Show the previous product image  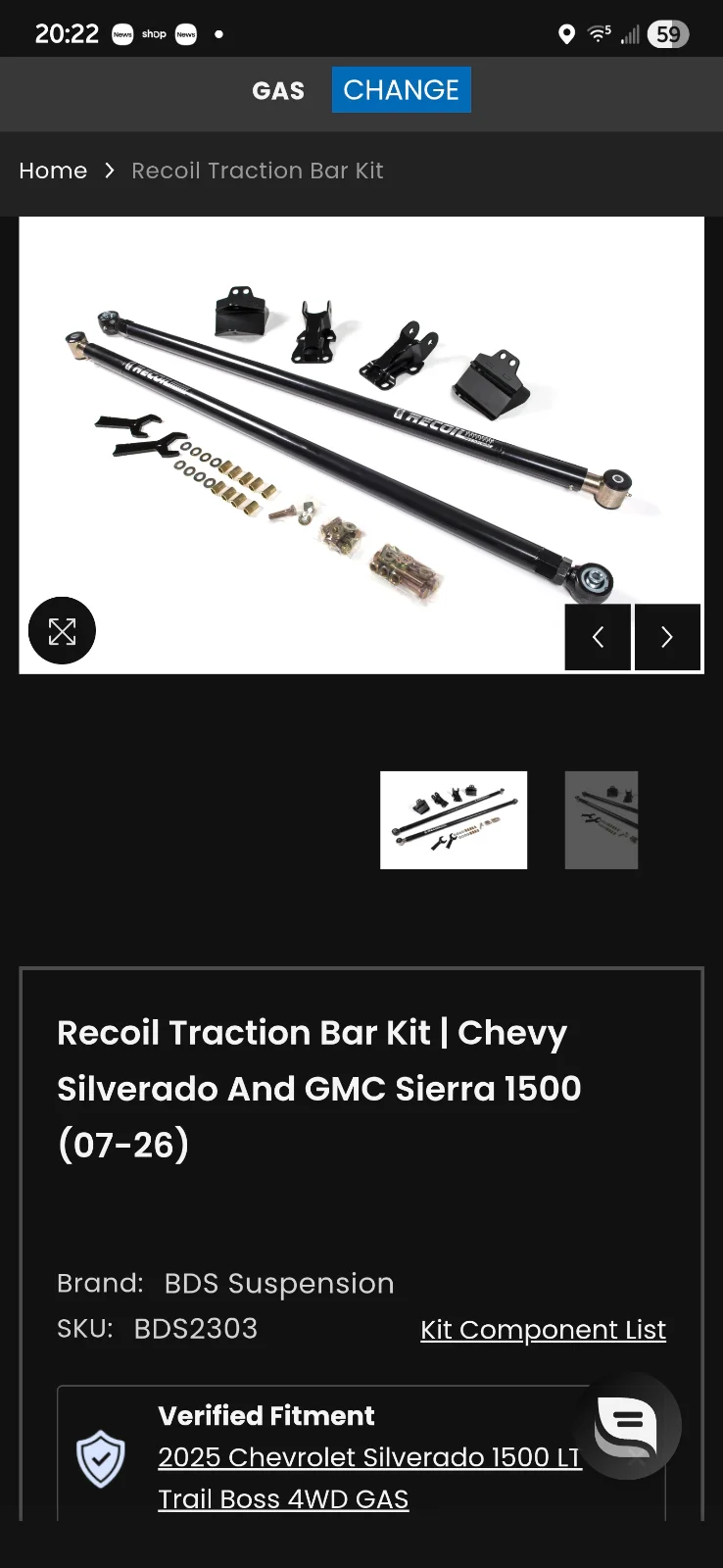598,637
